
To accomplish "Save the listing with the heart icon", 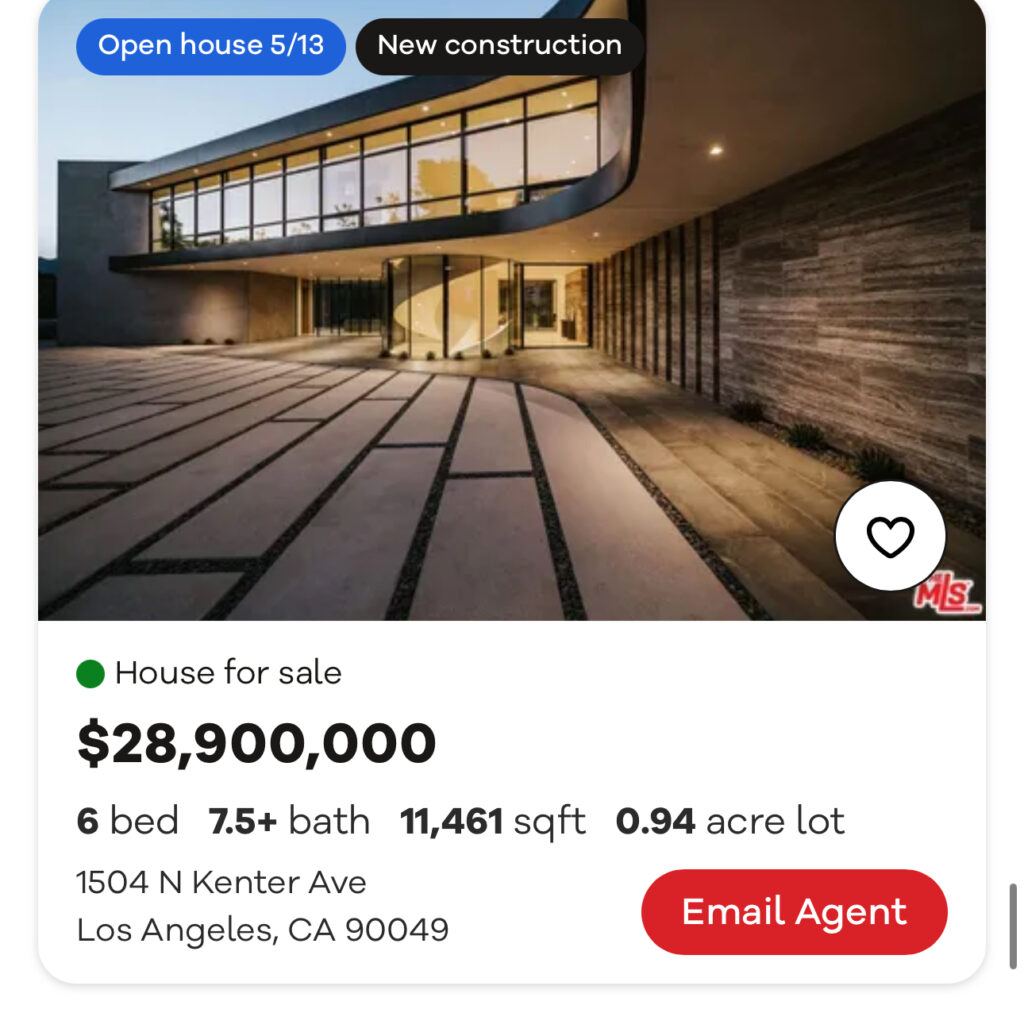I will 889,537.
